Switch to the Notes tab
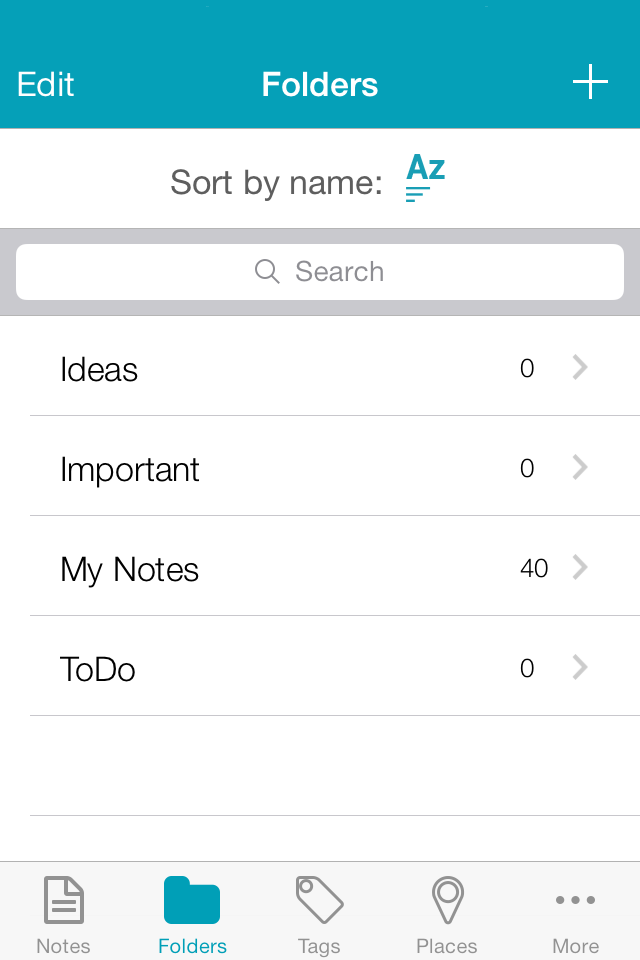640x960 pixels. coord(64,914)
